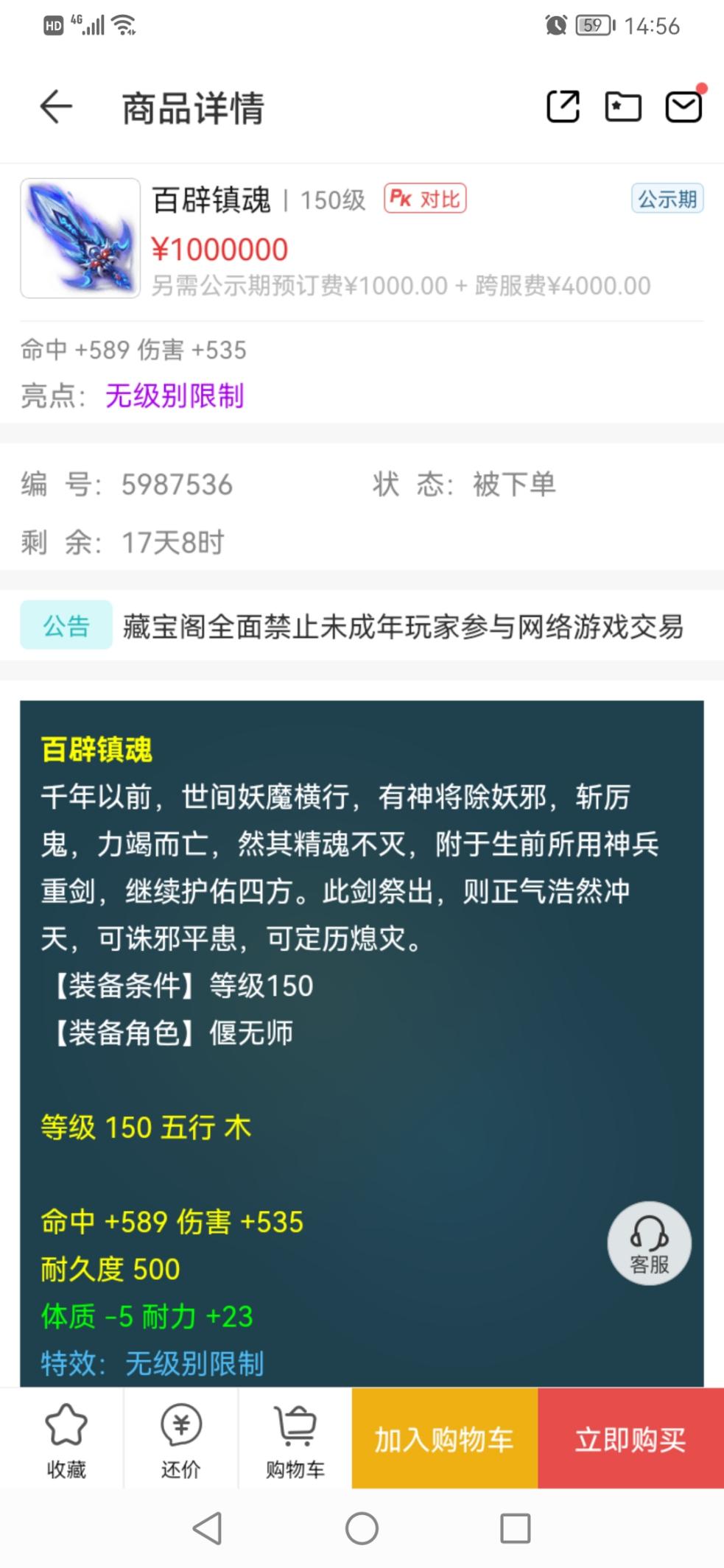Image resolution: width=724 pixels, height=1568 pixels.
Task: Open the system recent apps button
Action: coord(516,1528)
